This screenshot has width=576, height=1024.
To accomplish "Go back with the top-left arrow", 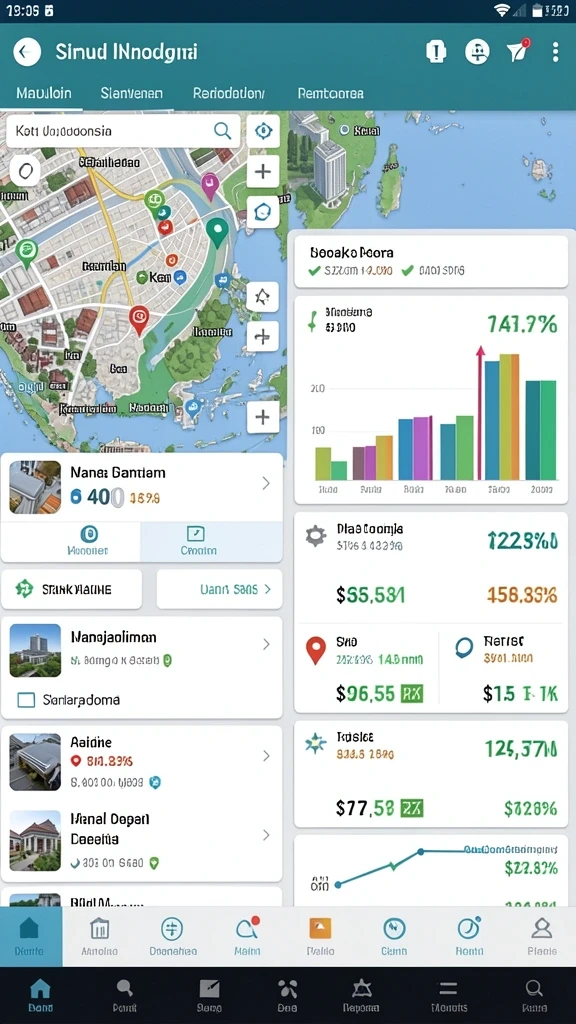I will [x=27, y=52].
